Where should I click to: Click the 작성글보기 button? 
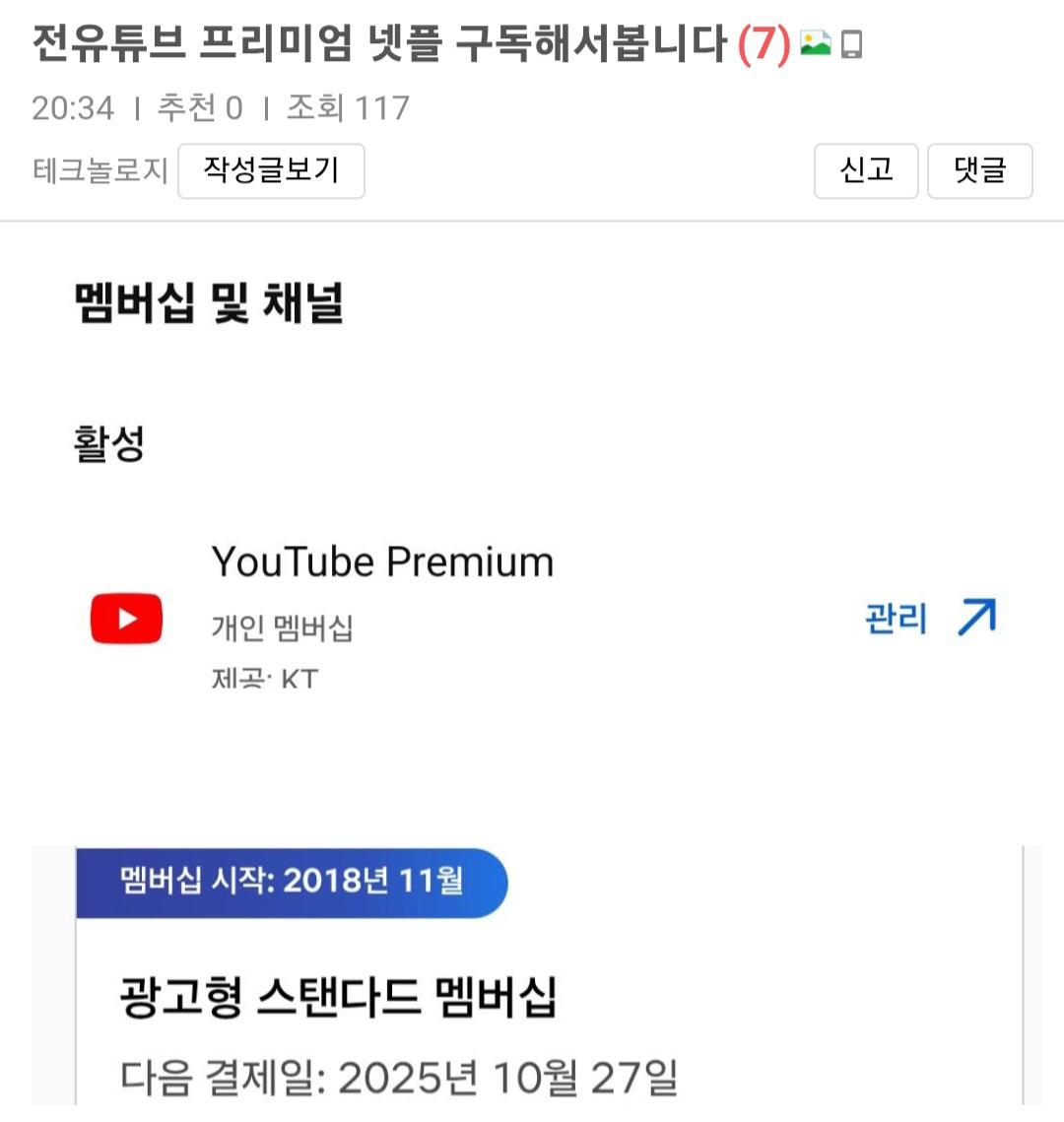pos(271,169)
